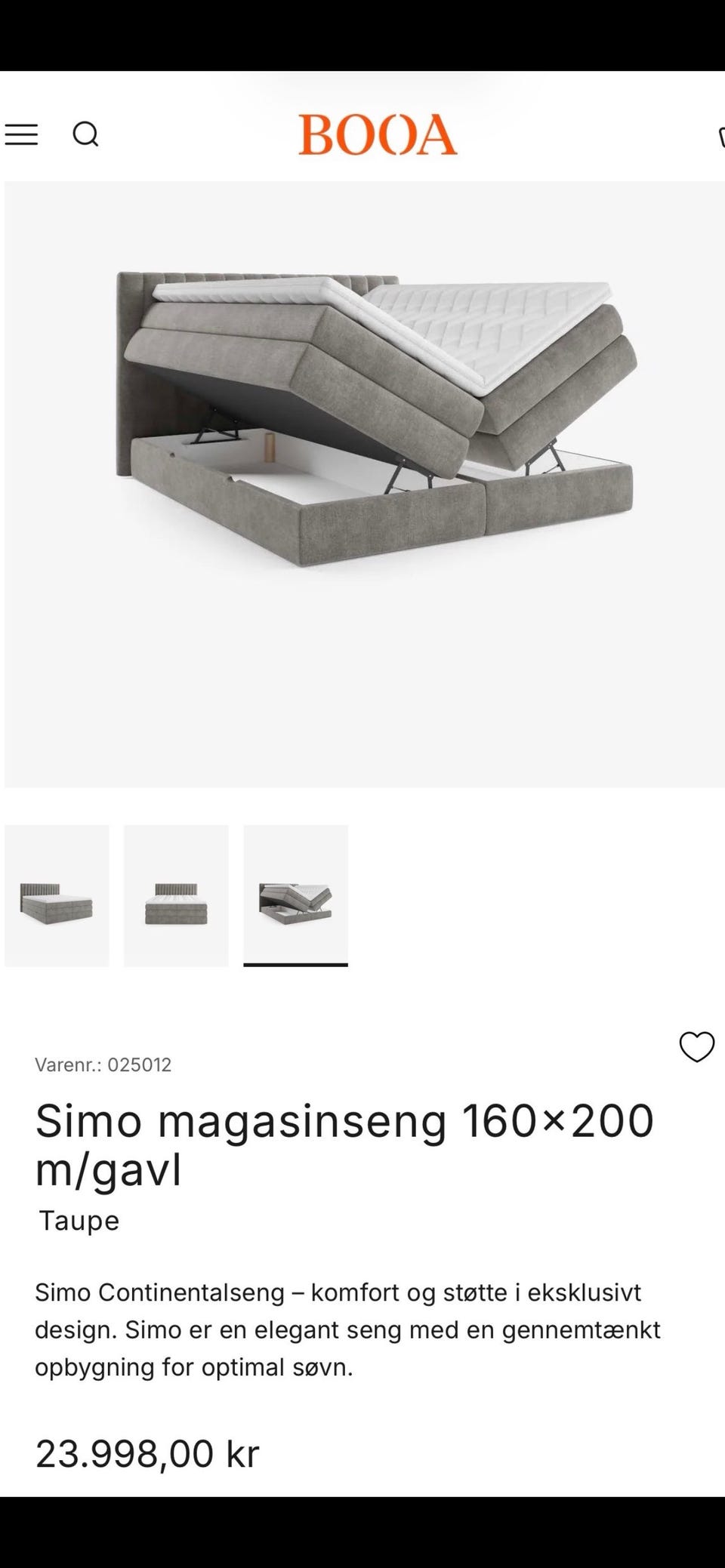Viewport: 725px width, 1568px height.
Task: Open the shopping cart
Action: (x=720, y=136)
